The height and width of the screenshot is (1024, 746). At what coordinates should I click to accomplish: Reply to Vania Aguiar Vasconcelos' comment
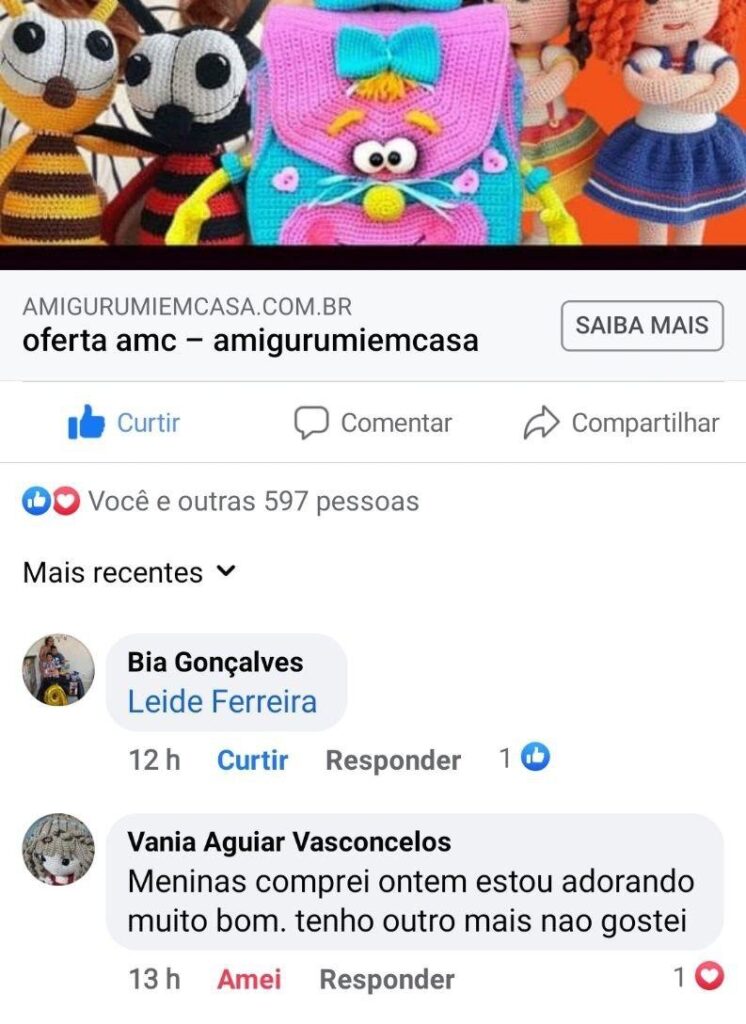(387, 979)
